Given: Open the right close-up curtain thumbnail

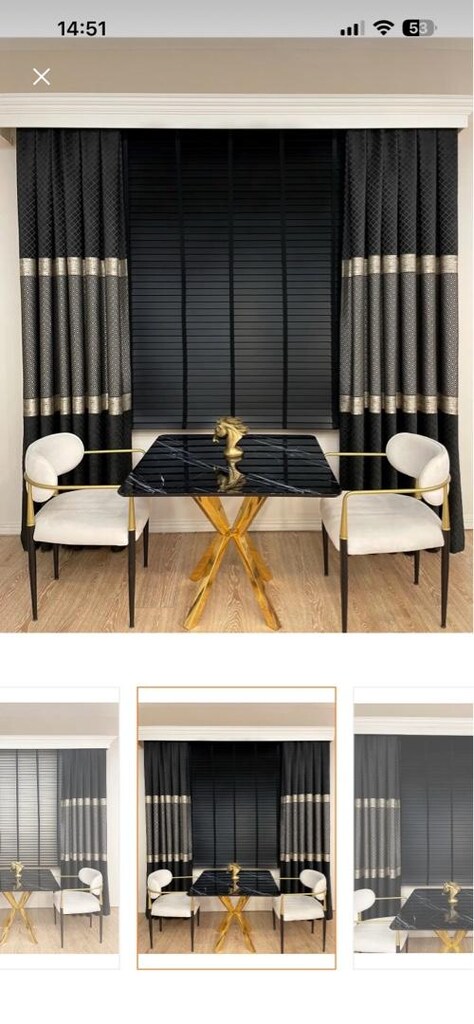Looking at the screenshot, I should tap(414, 827).
